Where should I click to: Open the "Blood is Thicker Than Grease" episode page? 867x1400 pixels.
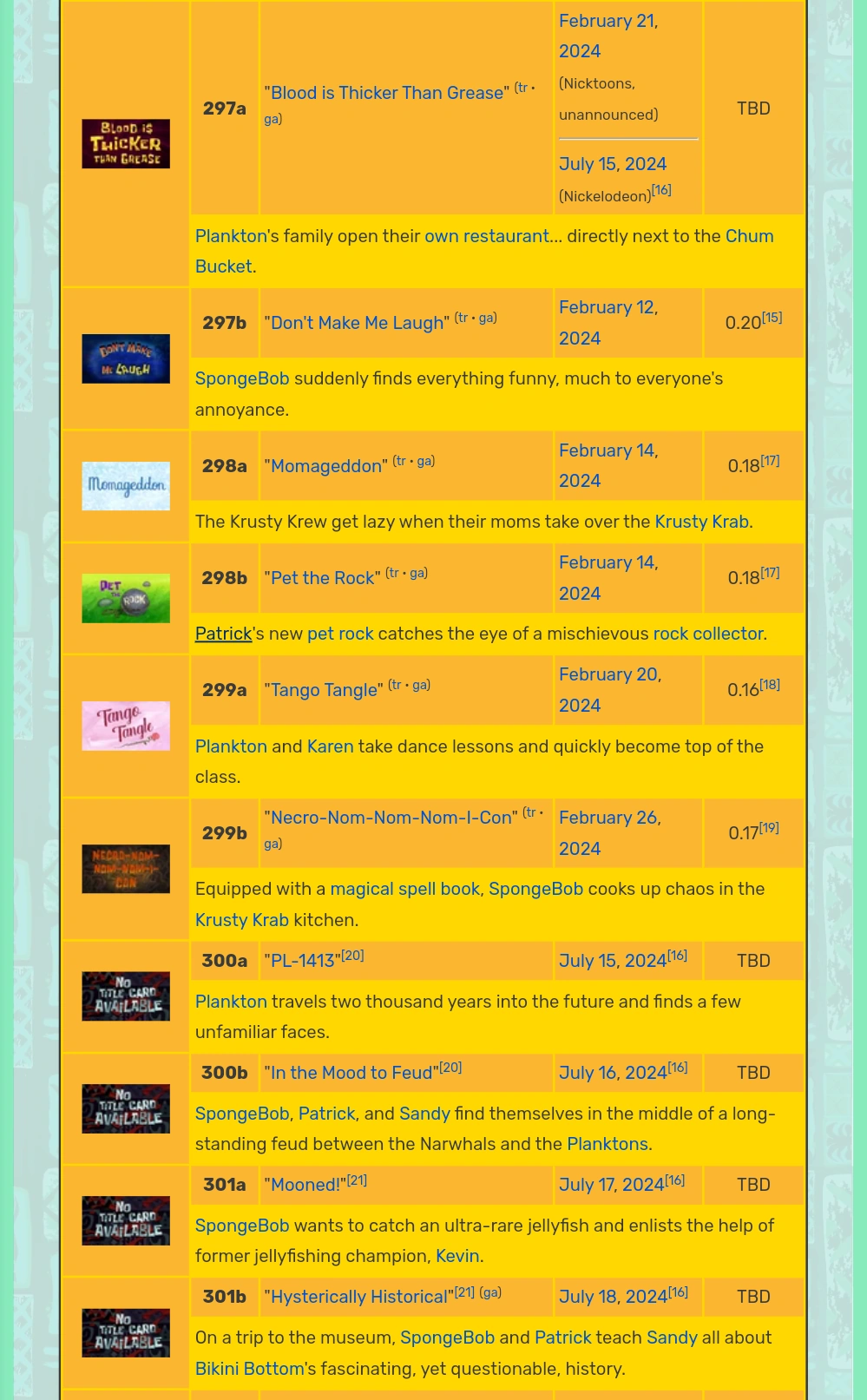tap(385, 93)
